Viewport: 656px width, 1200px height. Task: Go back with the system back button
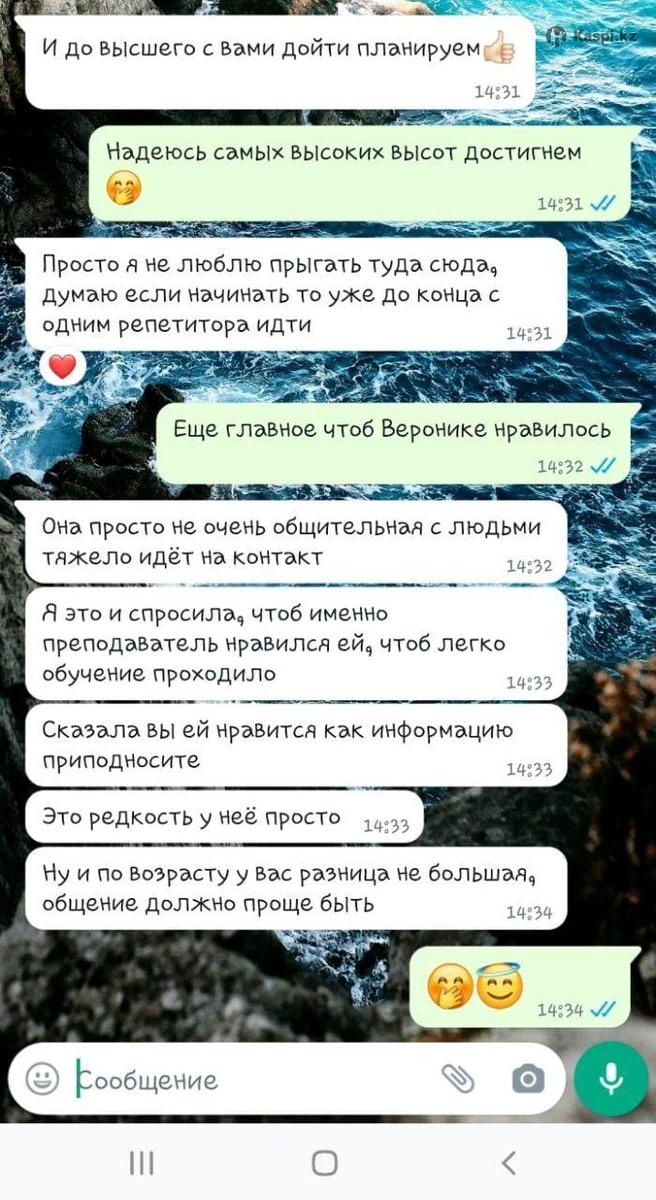click(x=508, y=1162)
